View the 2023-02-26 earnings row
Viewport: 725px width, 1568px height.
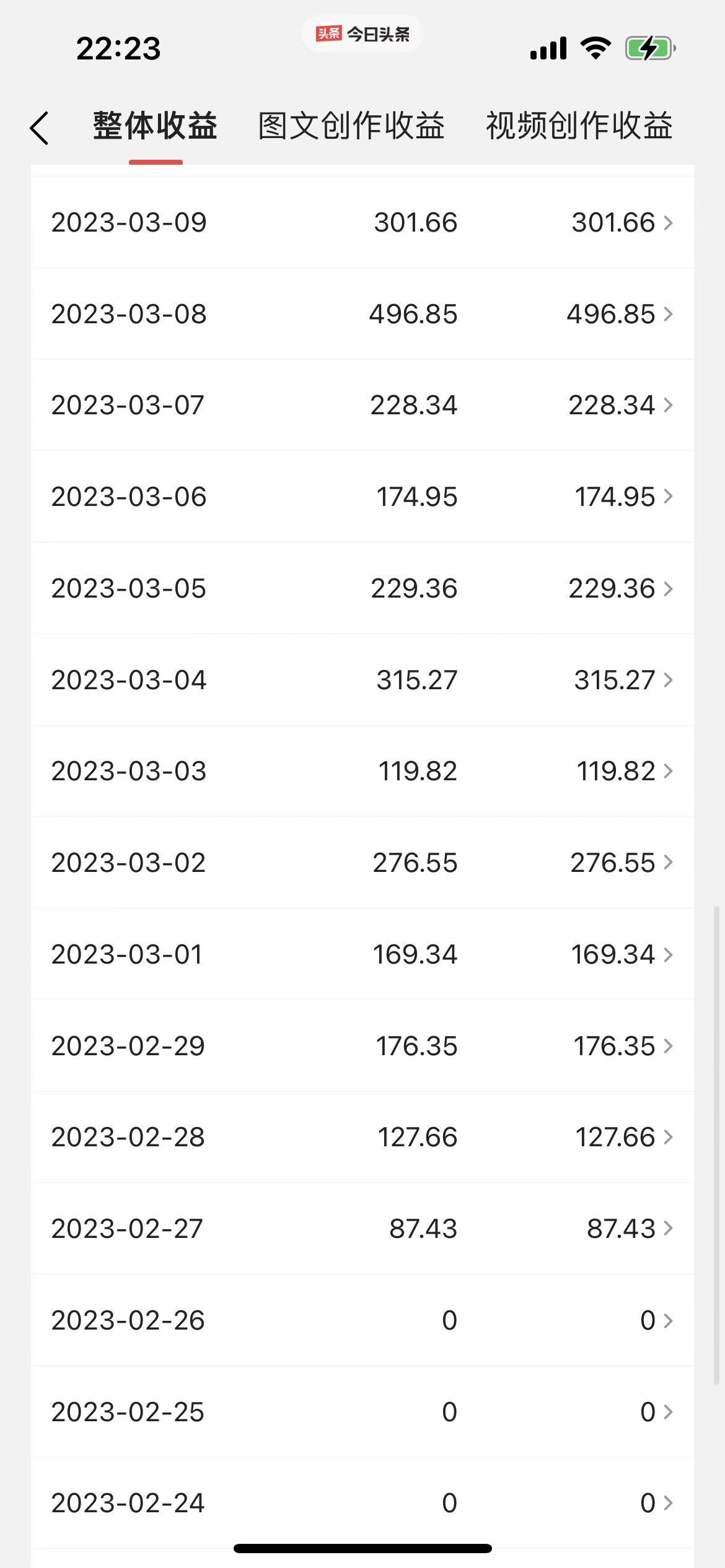(362, 1320)
